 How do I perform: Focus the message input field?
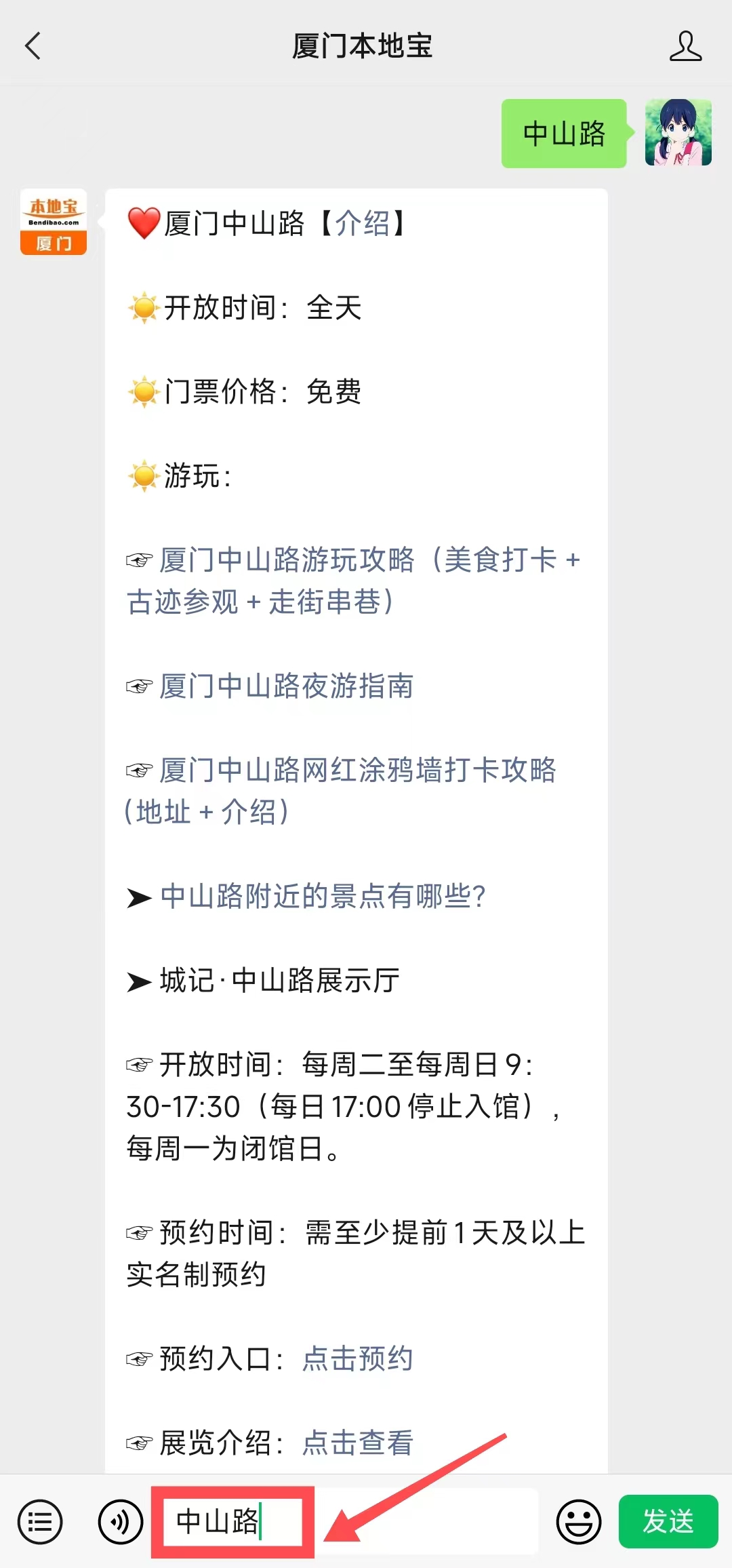point(345,1521)
